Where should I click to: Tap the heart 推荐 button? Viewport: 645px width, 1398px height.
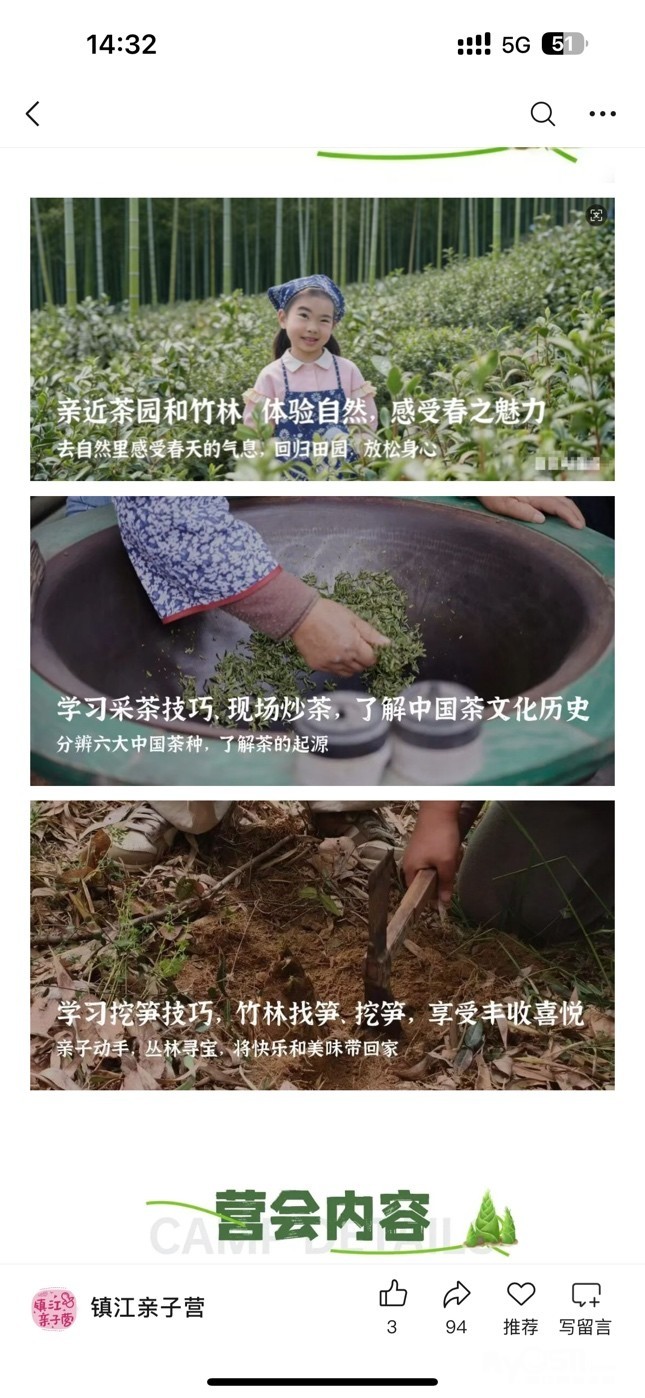(x=520, y=1295)
